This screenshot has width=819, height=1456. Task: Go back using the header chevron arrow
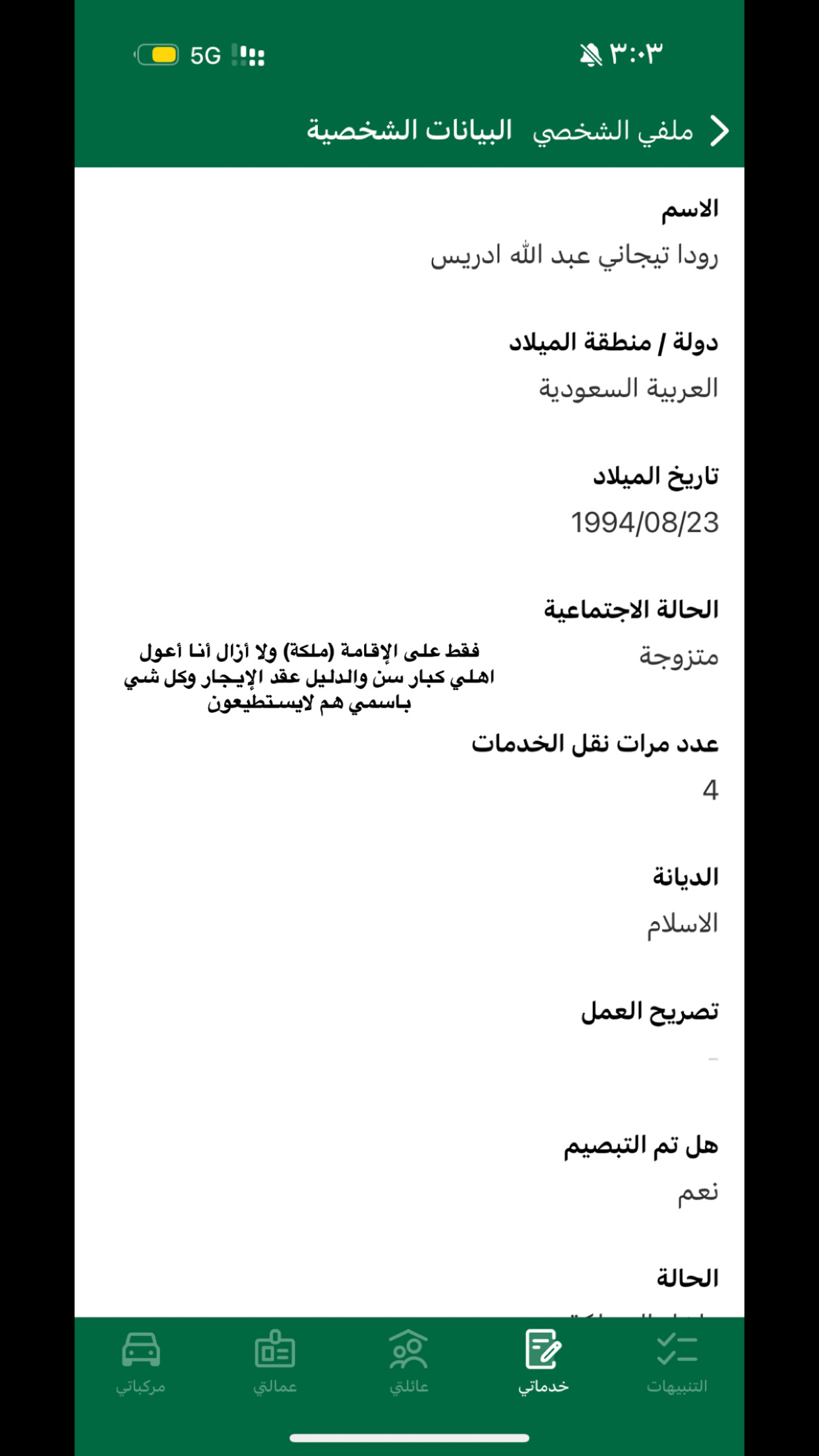click(x=719, y=131)
